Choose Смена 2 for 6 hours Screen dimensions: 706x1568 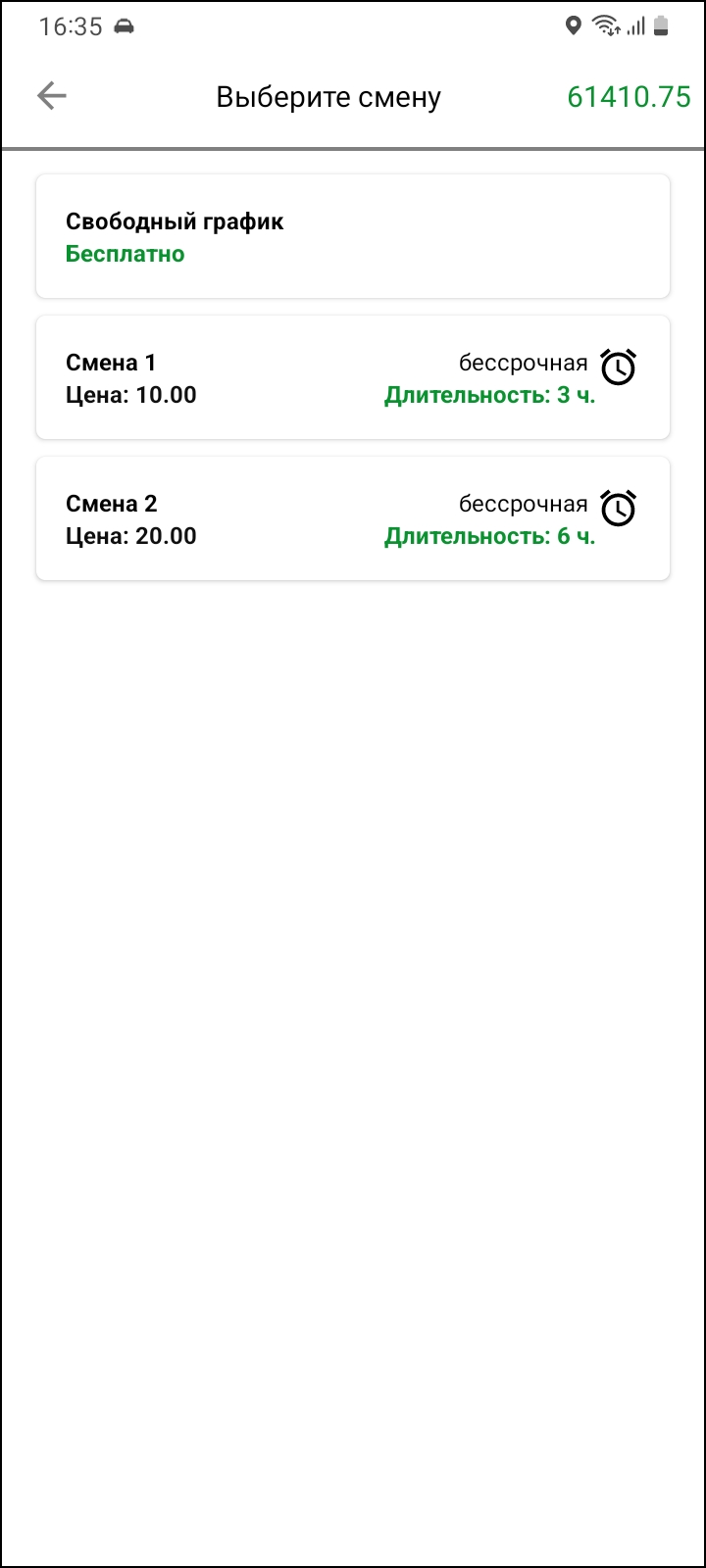[x=353, y=519]
